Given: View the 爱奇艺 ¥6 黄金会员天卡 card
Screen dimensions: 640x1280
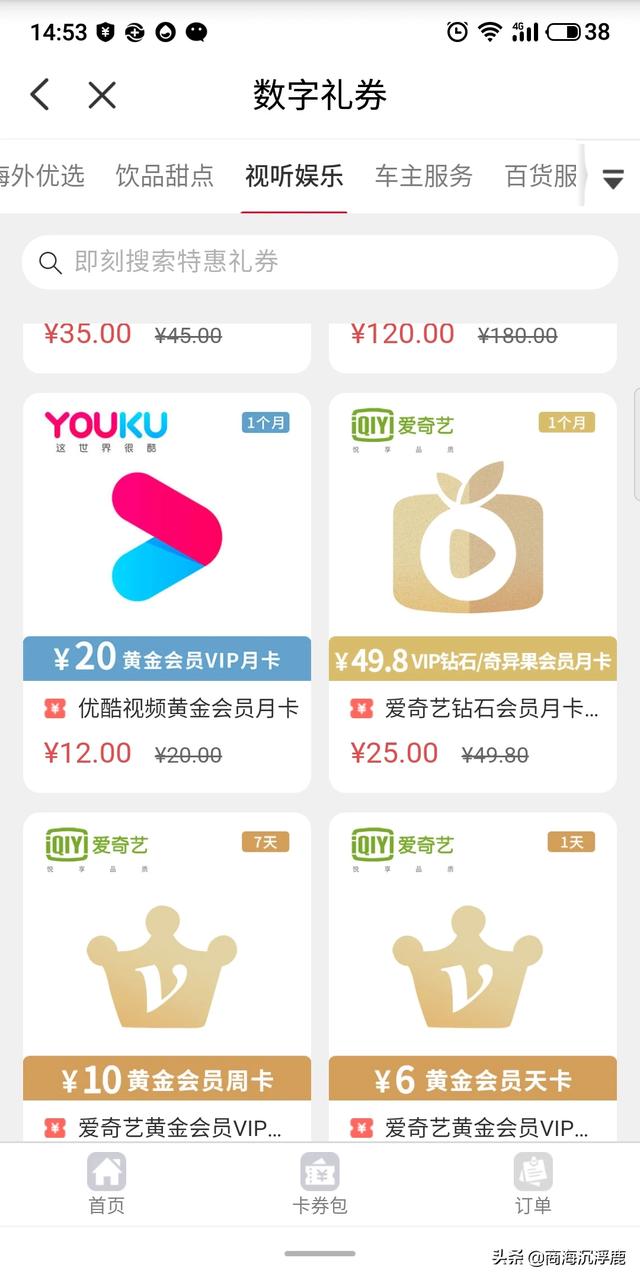Looking at the screenshot, I should 473,975.
